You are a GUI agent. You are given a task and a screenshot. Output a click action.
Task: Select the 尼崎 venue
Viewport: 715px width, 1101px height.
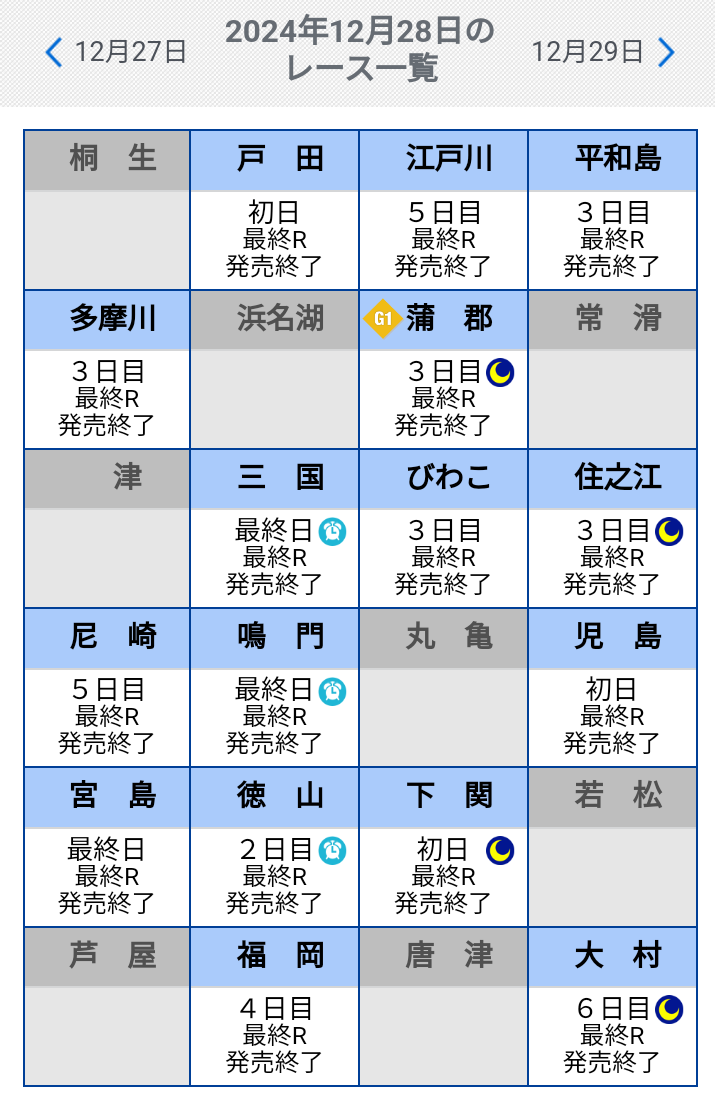107,638
